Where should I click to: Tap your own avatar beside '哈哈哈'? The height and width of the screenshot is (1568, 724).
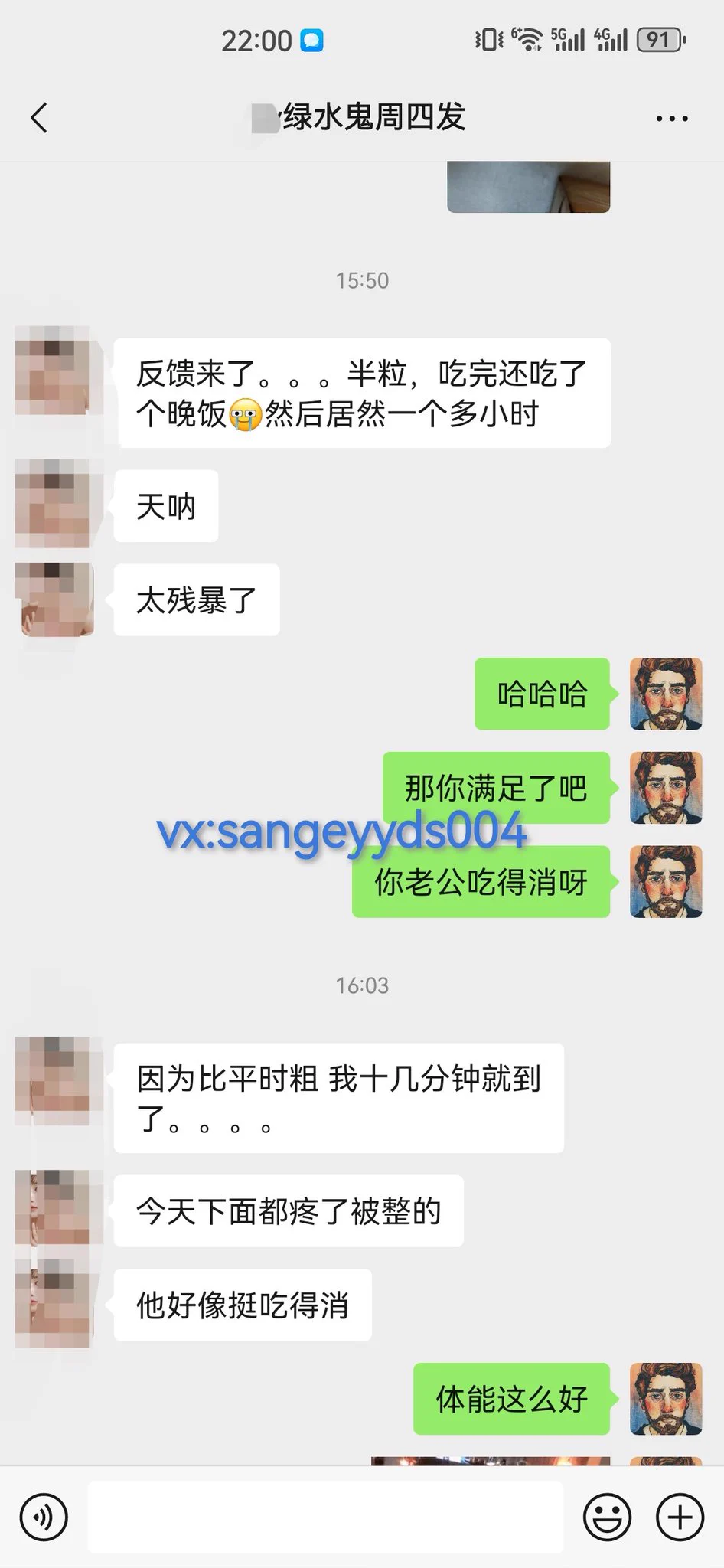[665, 694]
